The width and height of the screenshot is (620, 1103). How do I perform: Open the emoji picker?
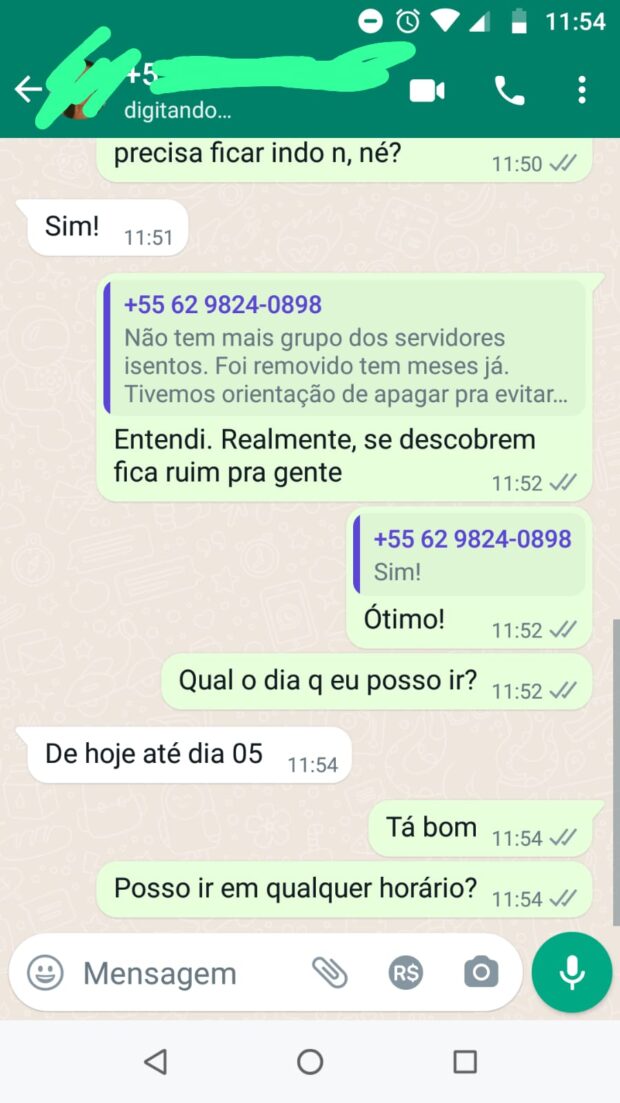click(x=45, y=973)
